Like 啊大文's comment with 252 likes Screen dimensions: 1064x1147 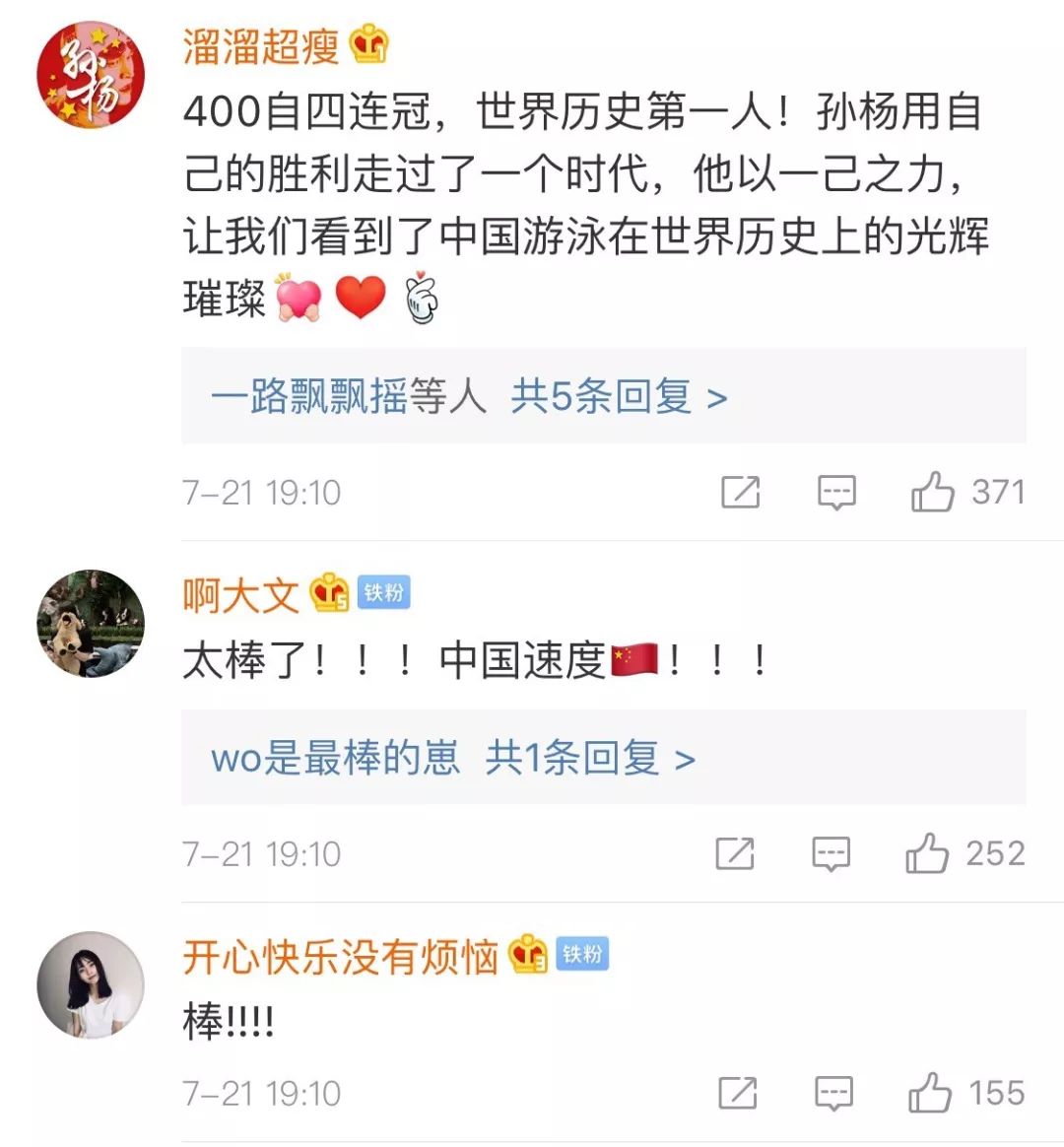[927, 853]
